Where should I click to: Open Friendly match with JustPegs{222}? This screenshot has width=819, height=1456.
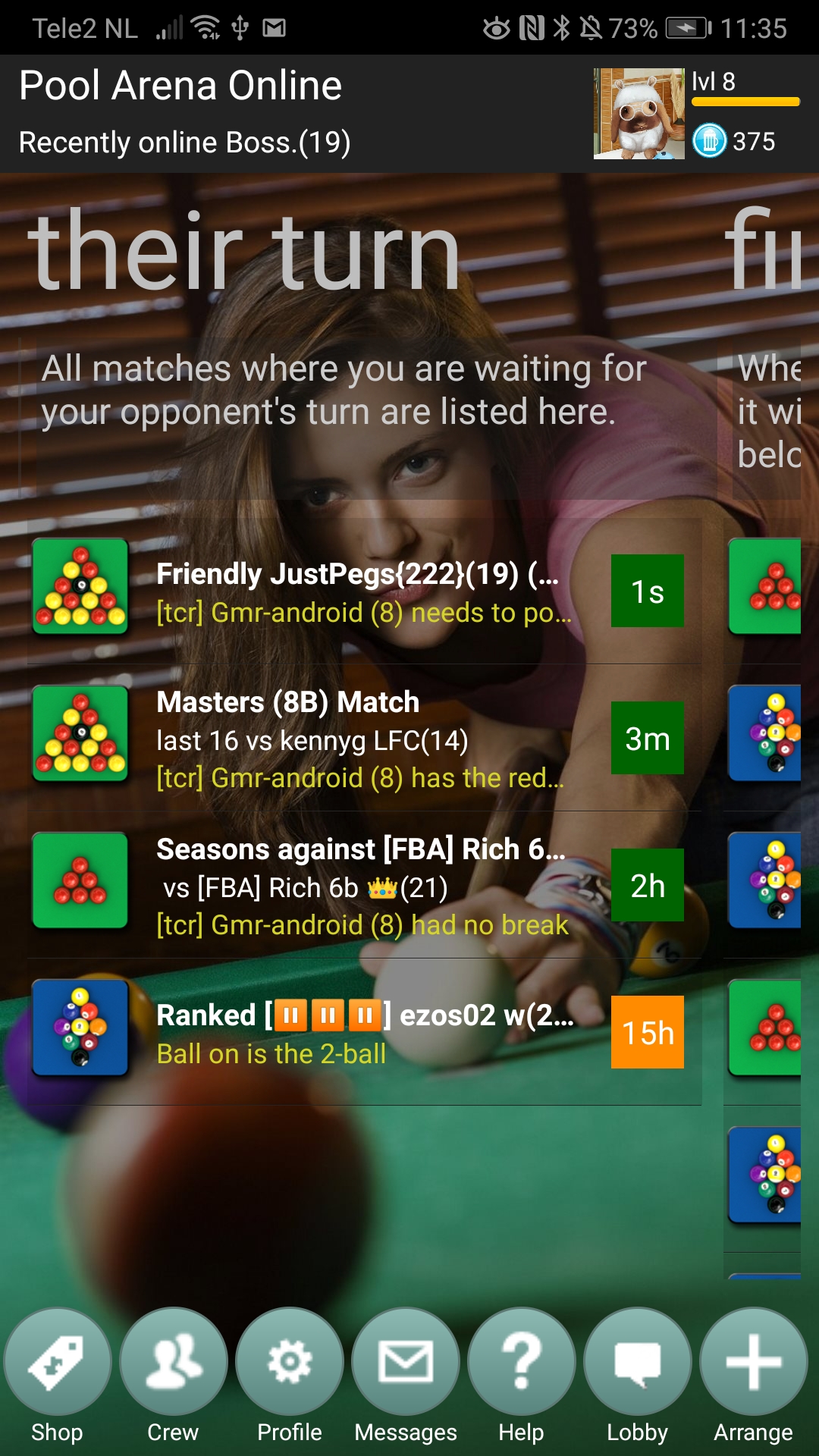coord(364,592)
